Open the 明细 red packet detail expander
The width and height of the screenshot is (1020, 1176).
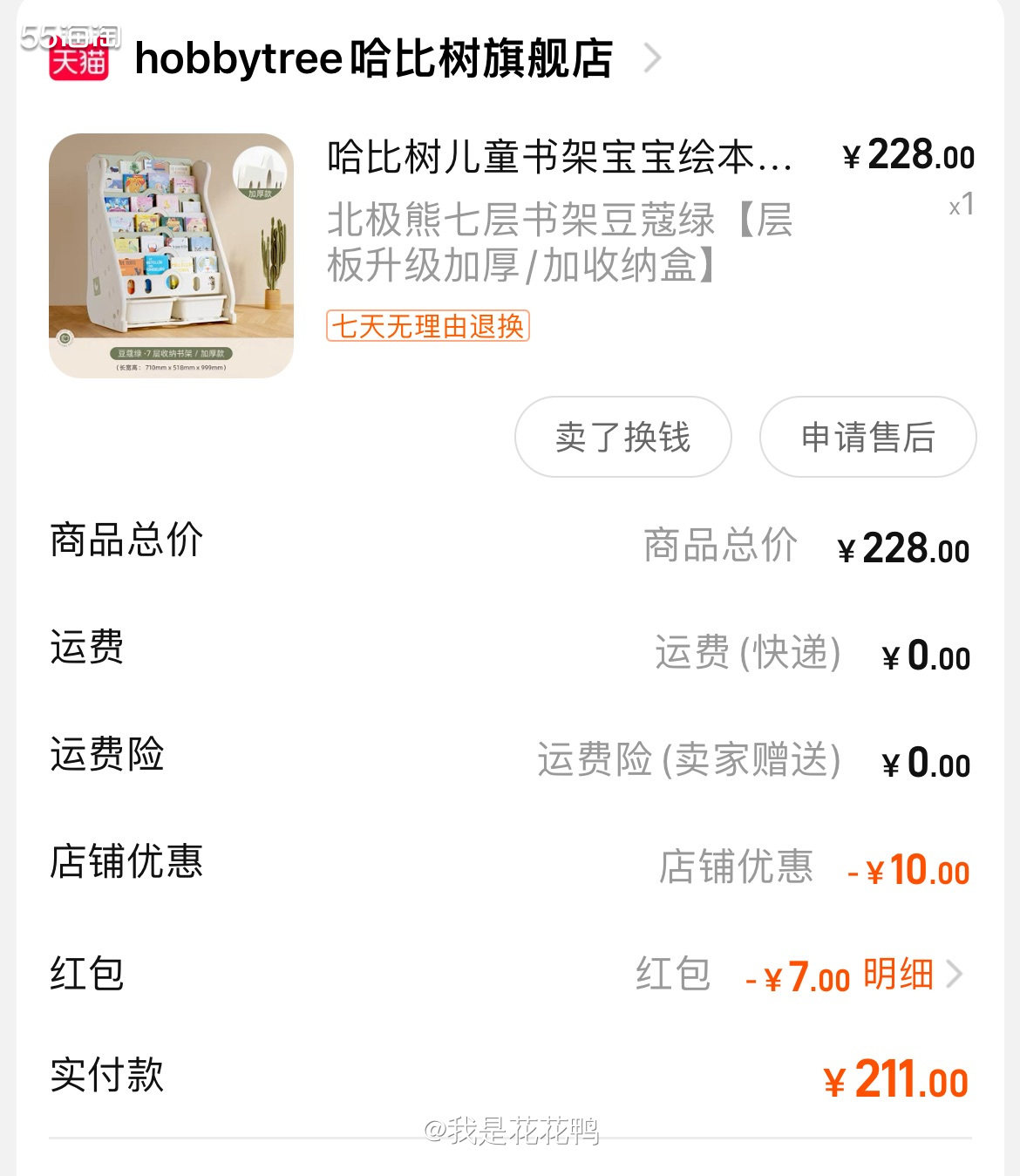coord(898,975)
